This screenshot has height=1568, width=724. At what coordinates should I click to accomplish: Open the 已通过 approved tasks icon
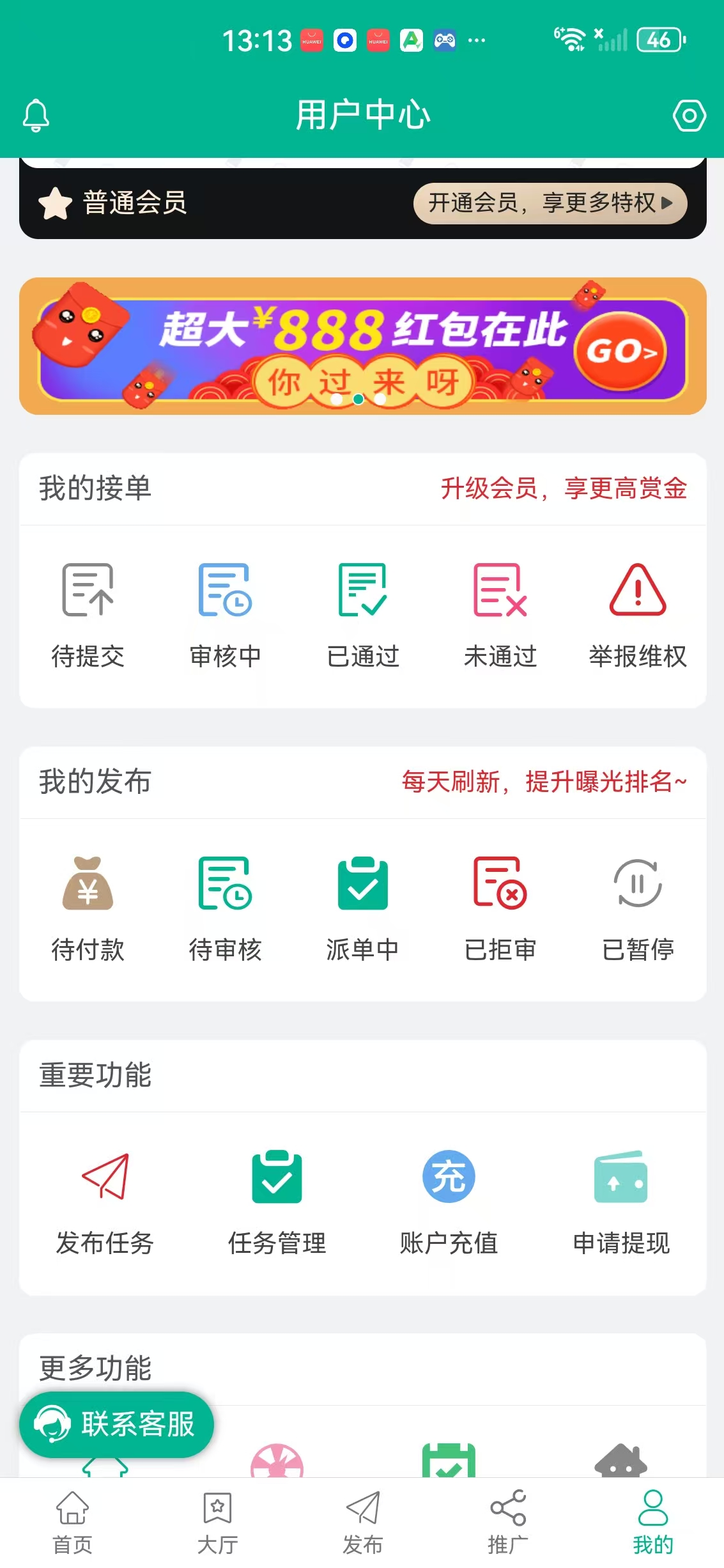coord(363,610)
